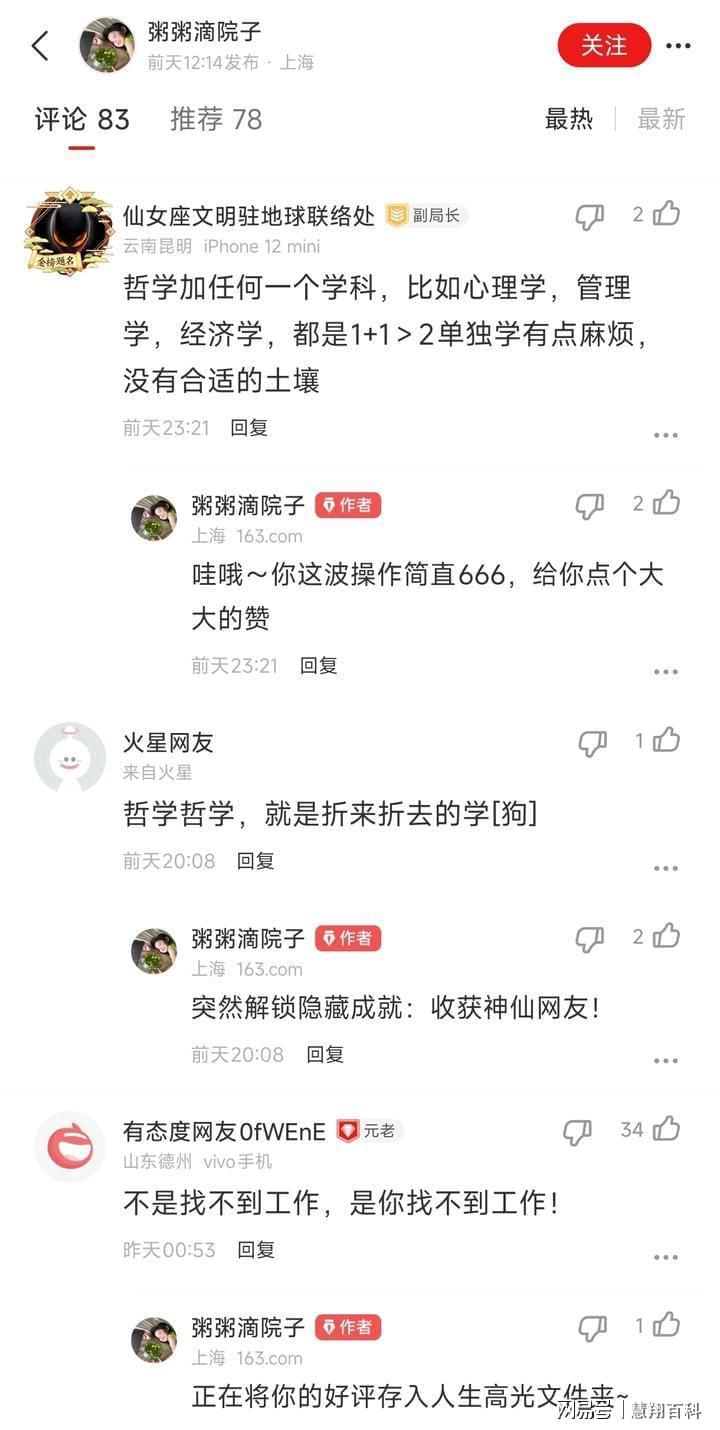720x1430 pixels.
Task: Dislike 仙女座文明驻地球联络处's comment
Action: point(589,215)
